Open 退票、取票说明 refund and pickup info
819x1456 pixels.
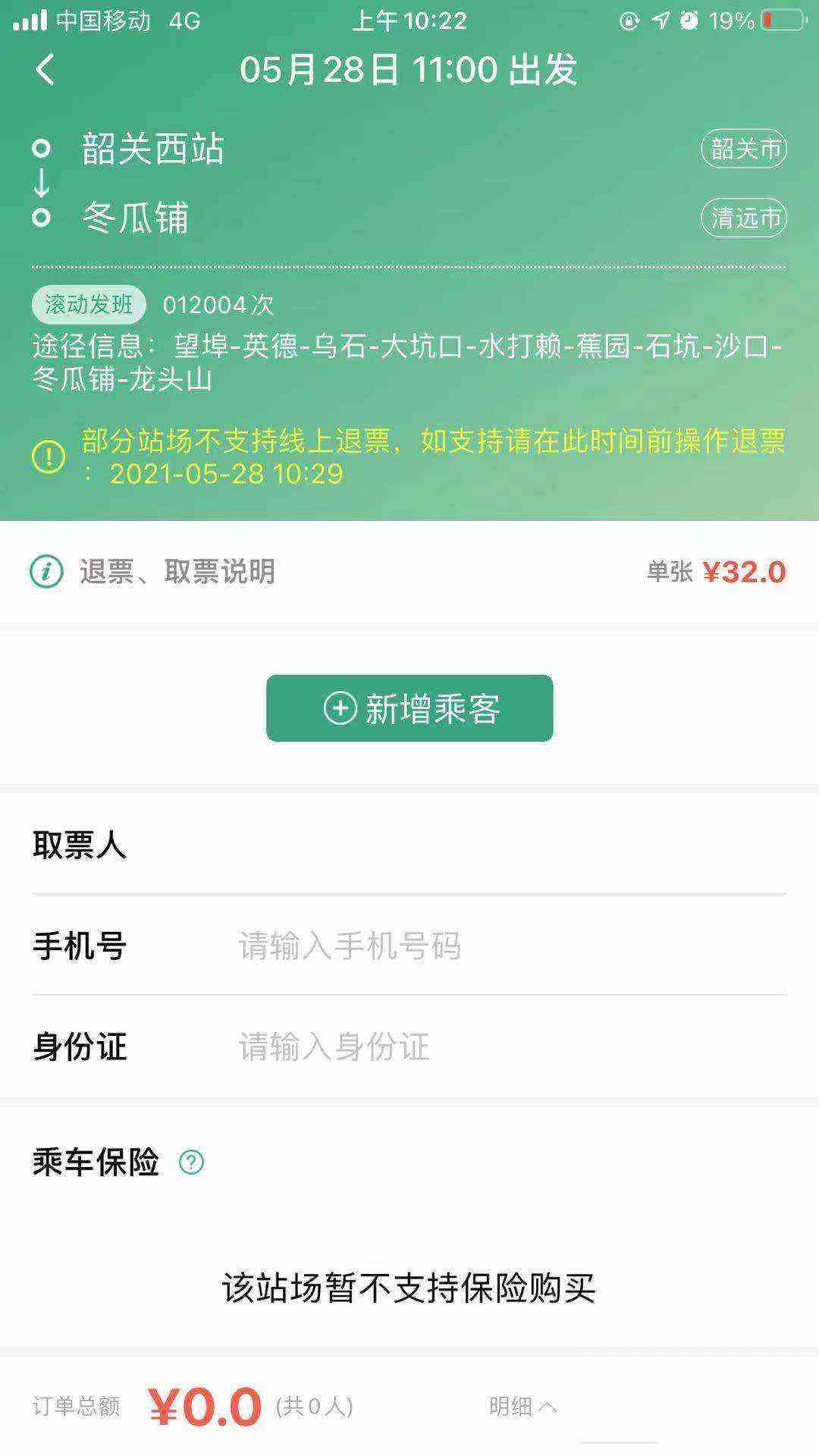pos(176,572)
